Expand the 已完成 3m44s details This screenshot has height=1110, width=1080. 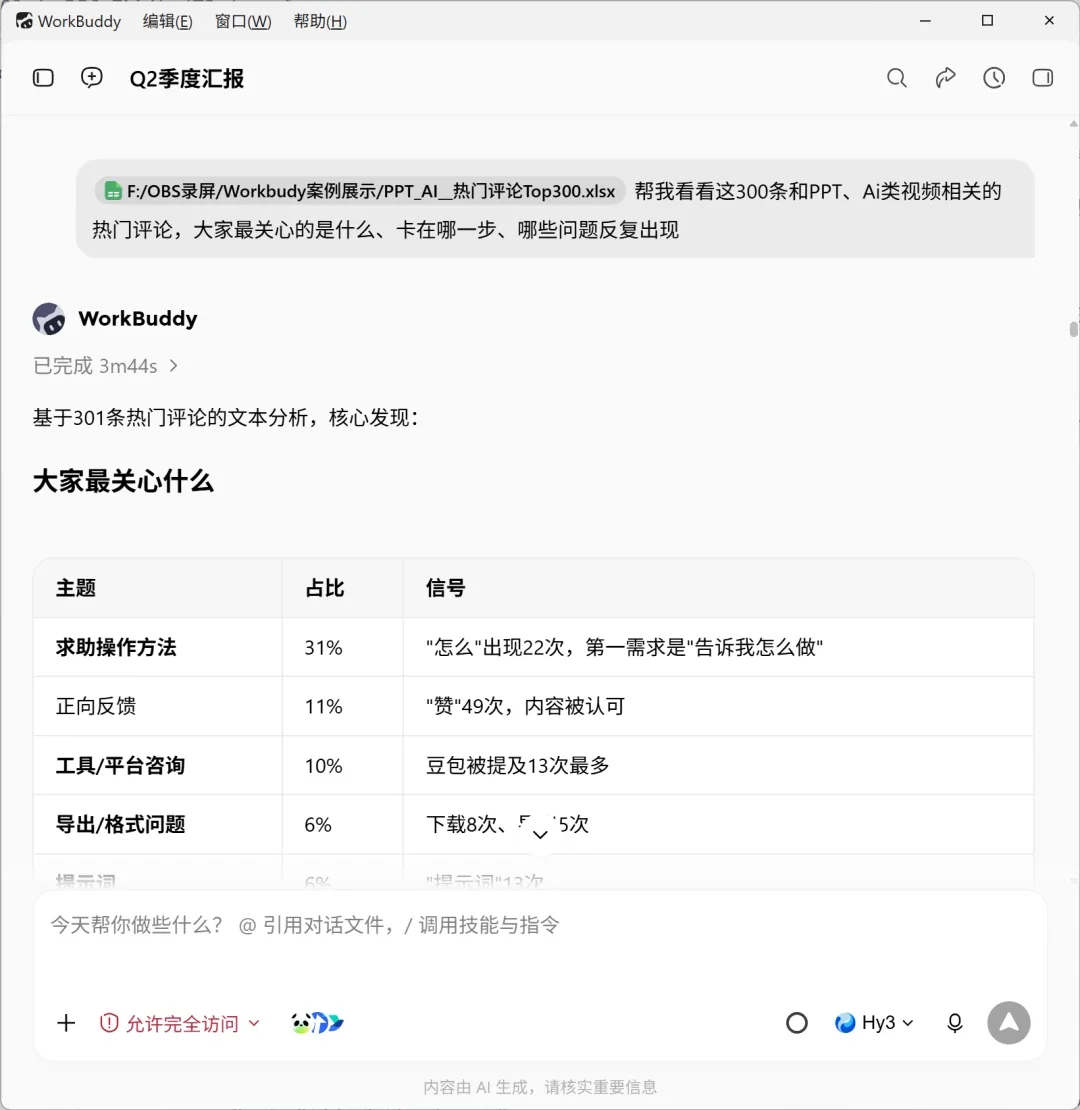click(105, 366)
